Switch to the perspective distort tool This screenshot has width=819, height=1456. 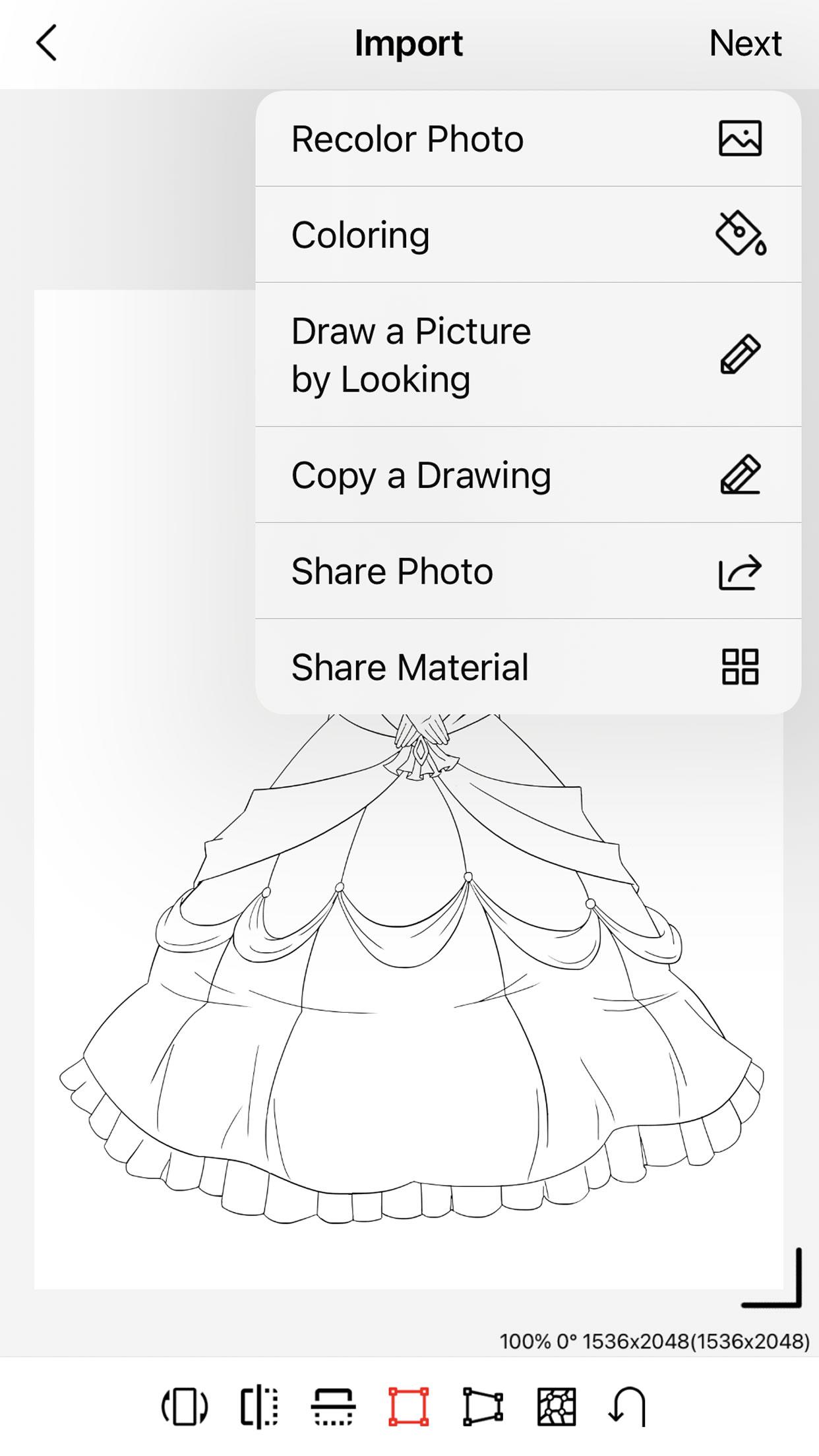tap(483, 1407)
